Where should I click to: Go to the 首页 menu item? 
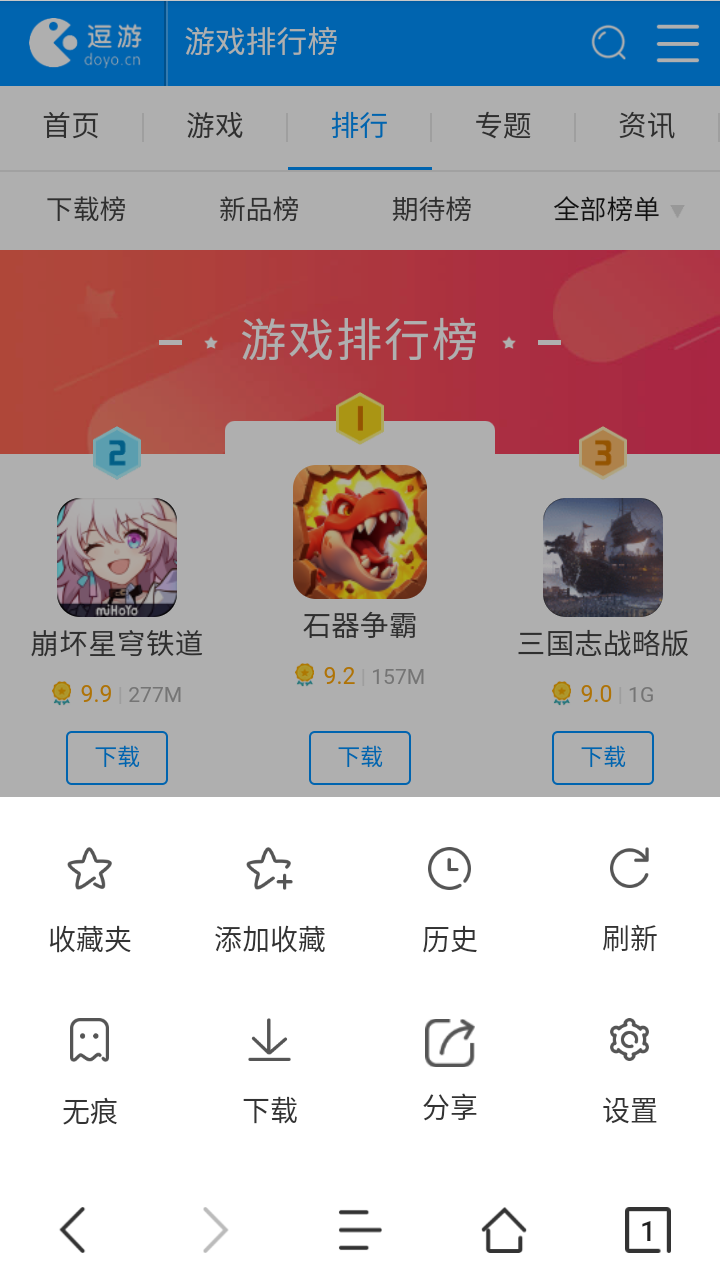coord(70,127)
